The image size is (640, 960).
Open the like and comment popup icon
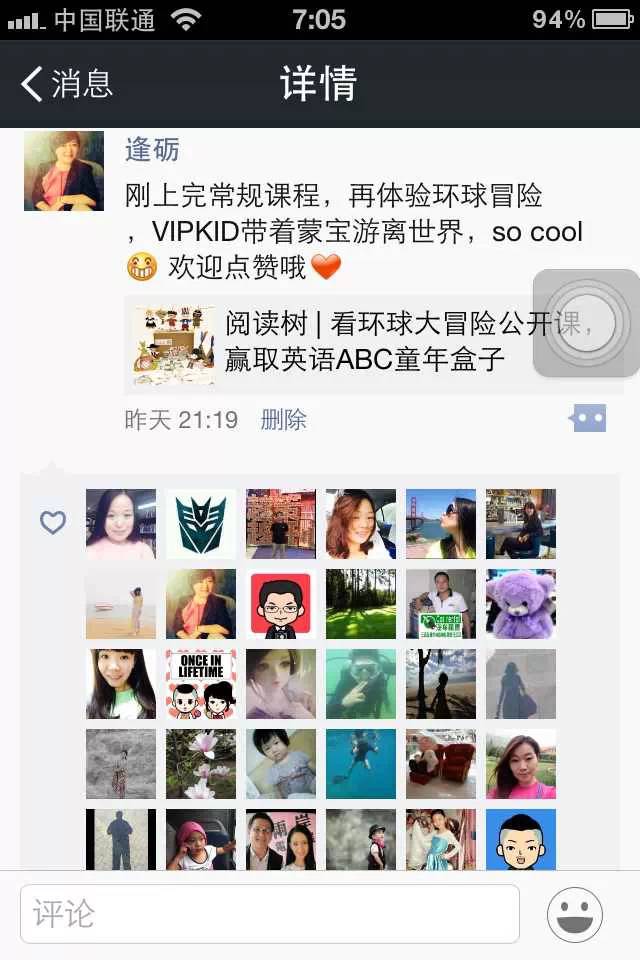pyautogui.click(x=588, y=418)
